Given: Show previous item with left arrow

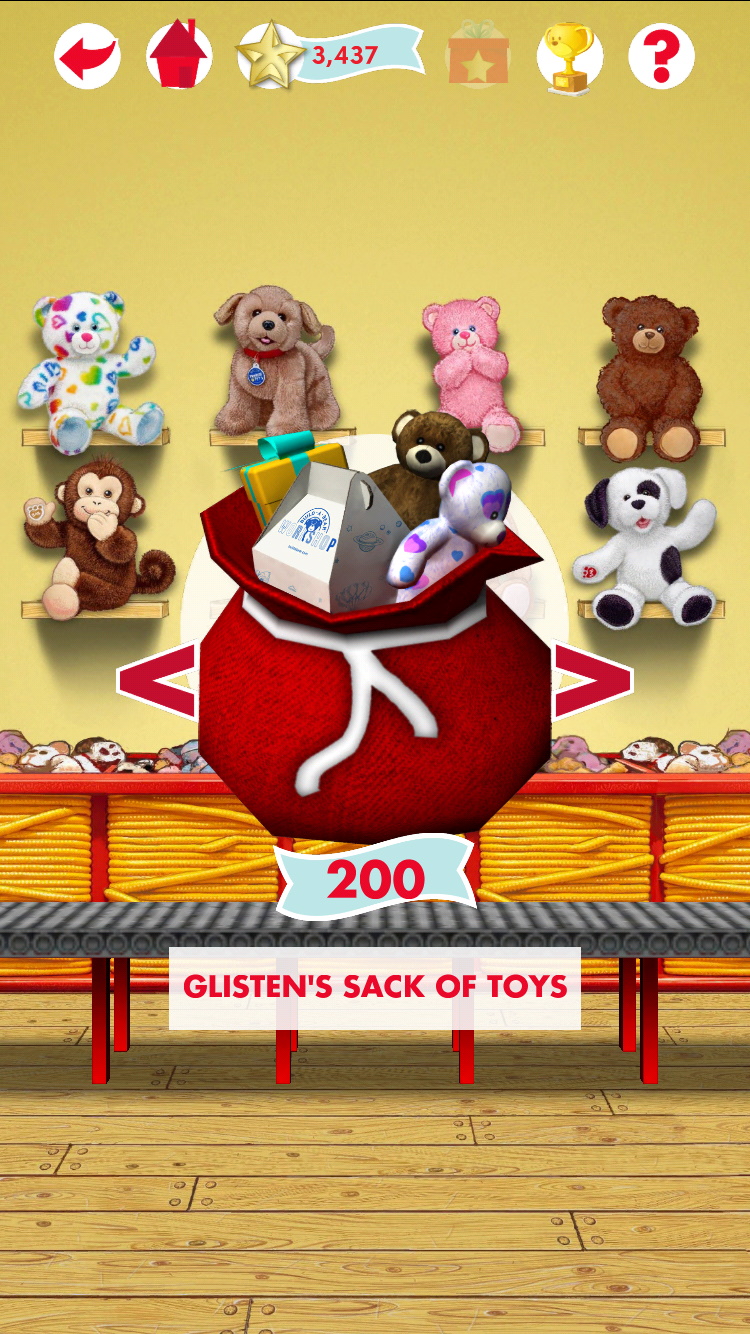Looking at the screenshot, I should point(157,680).
